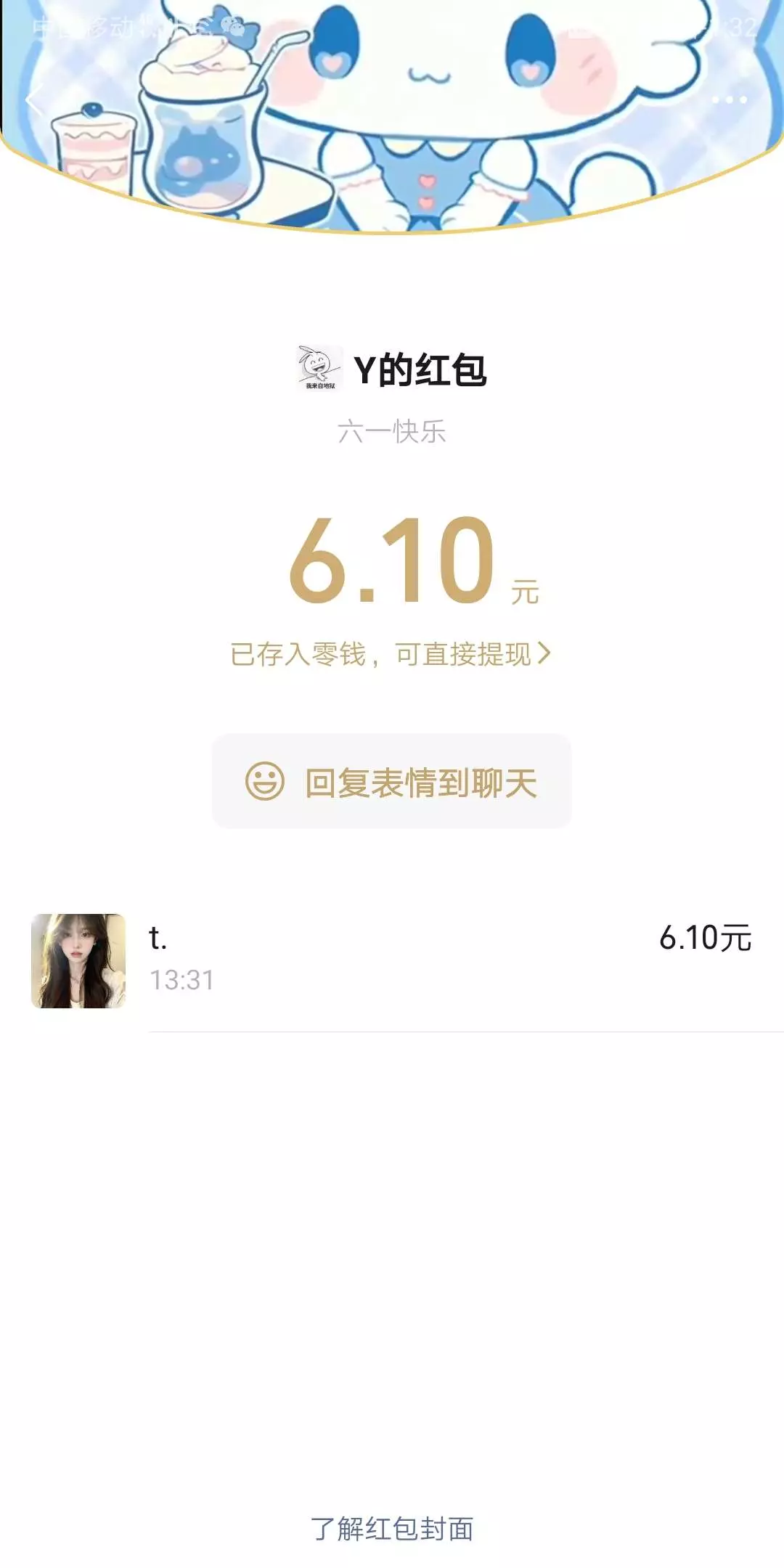The width and height of the screenshot is (784, 1568).
Task: Tap the 回复表情到聊天 button
Action: [x=392, y=782]
